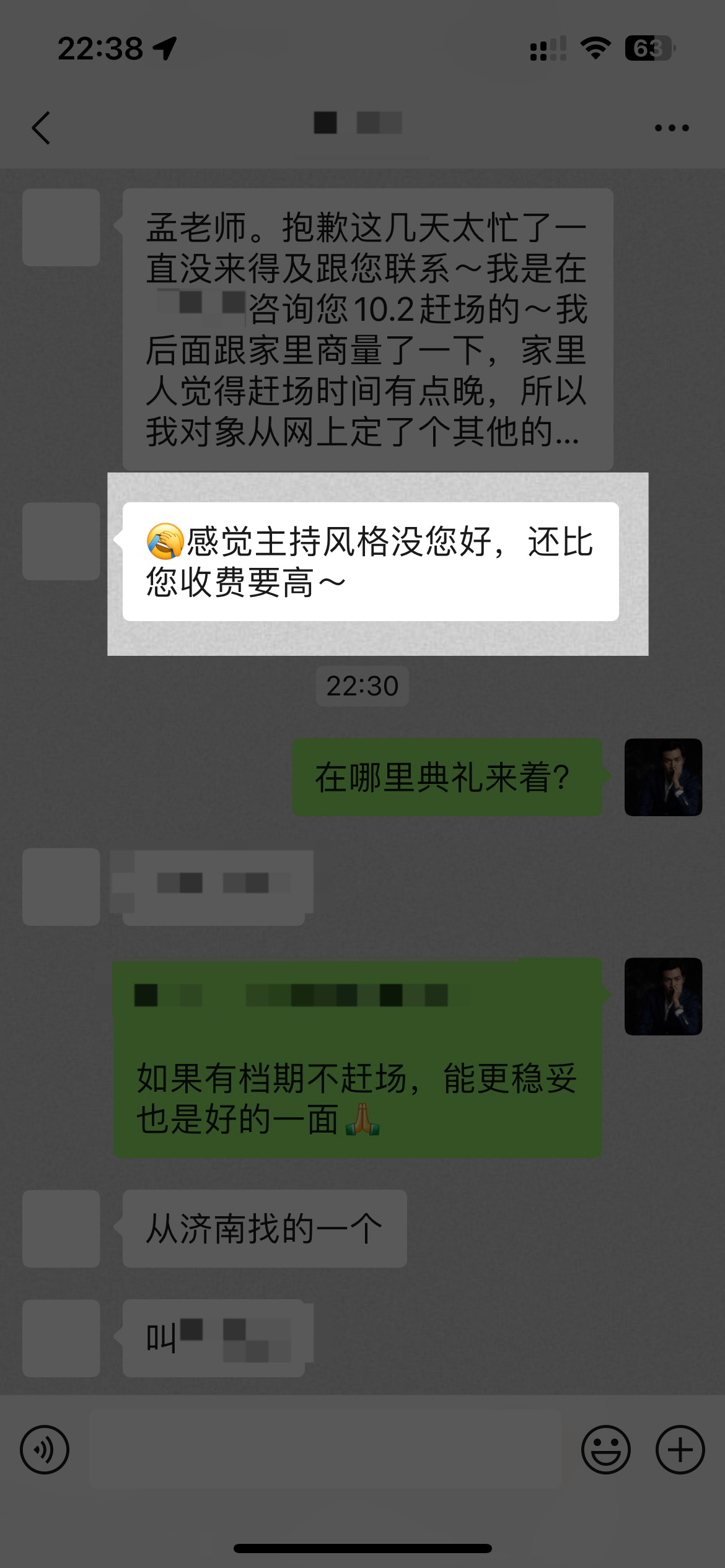The height and width of the screenshot is (1568, 725).
Task: Tap the message text field
Action: tap(326, 1450)
